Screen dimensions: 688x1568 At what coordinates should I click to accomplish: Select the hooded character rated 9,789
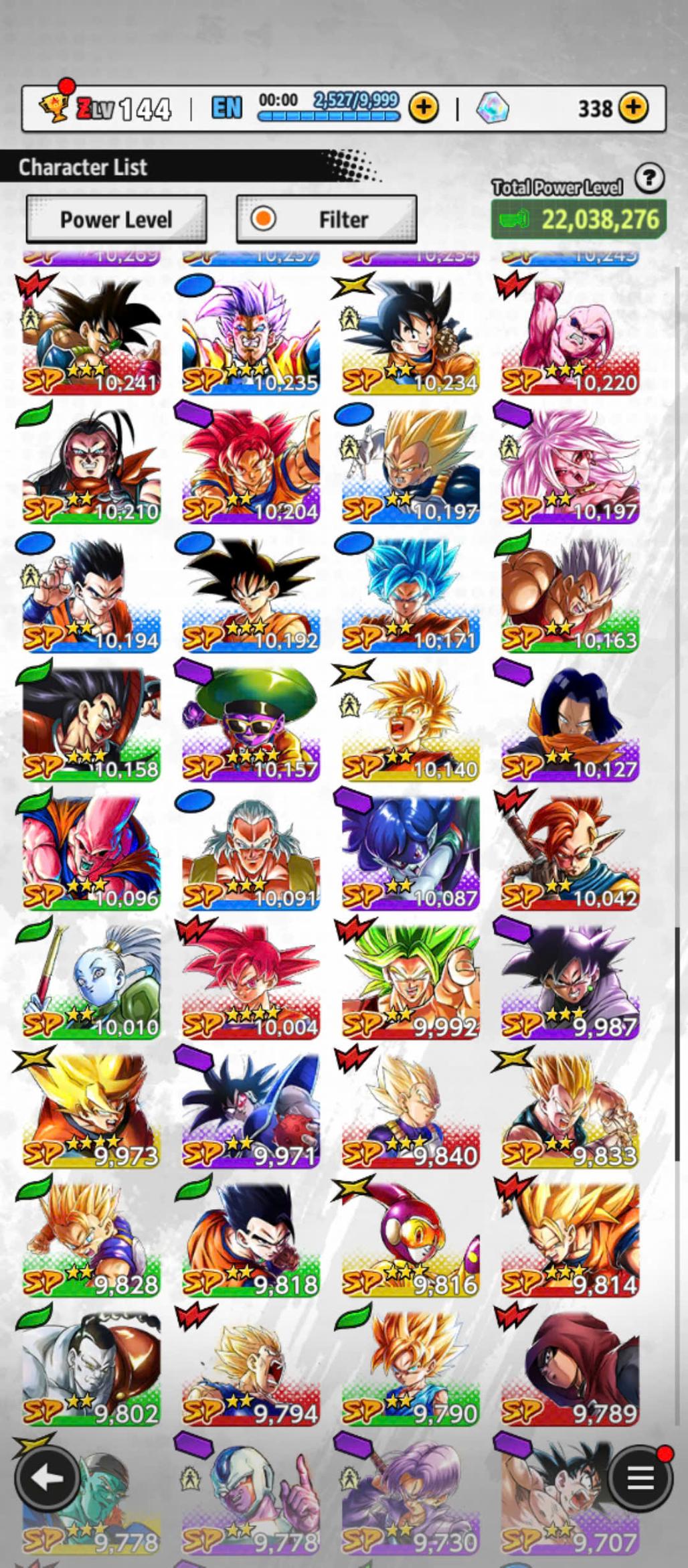[570, 1366]
